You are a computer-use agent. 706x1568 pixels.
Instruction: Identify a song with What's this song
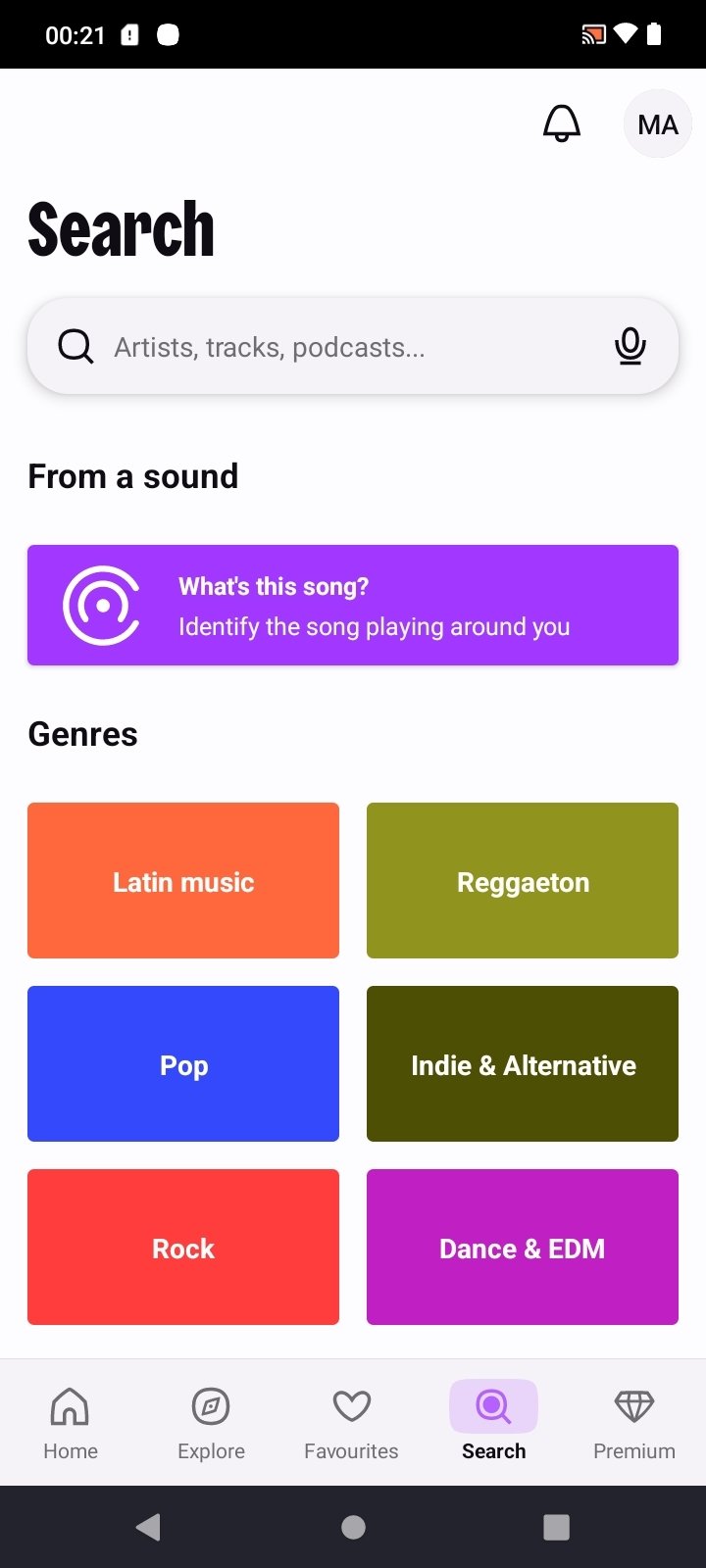click(x=353, y=606)
